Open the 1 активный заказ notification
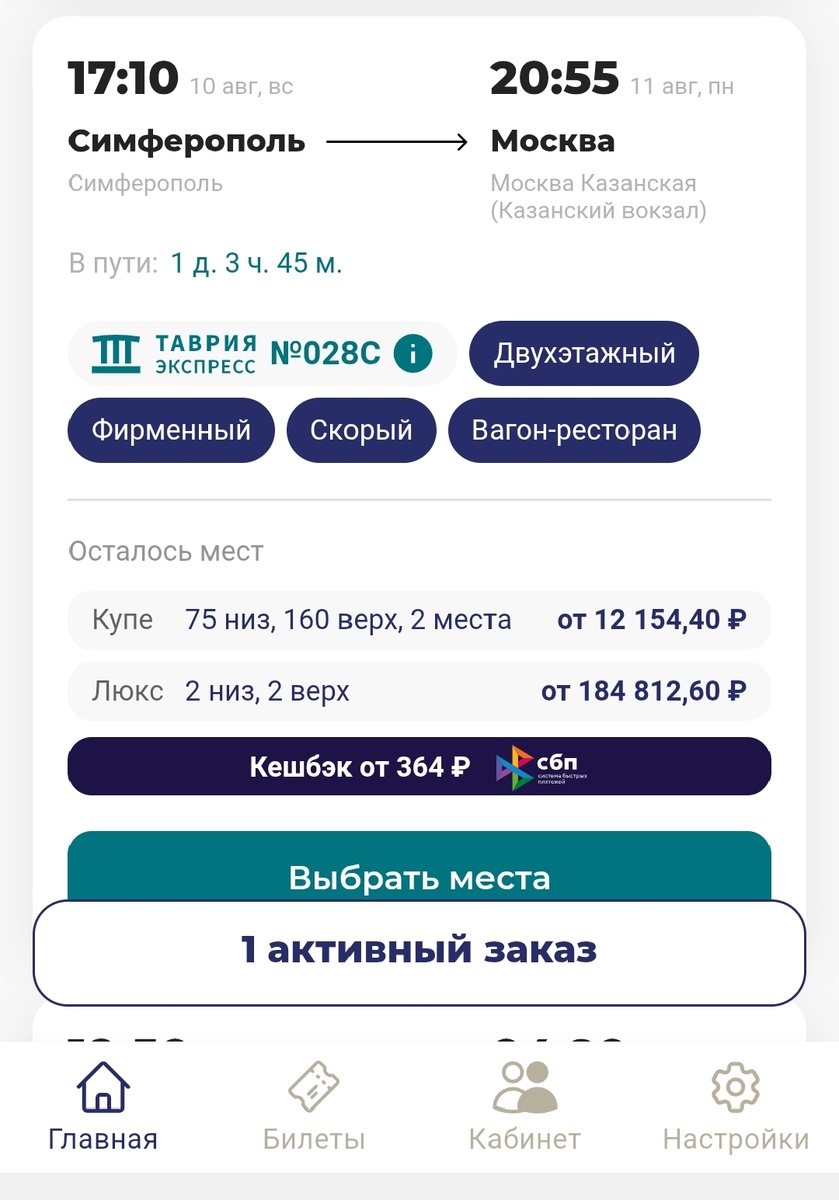 tap(419, 952)
